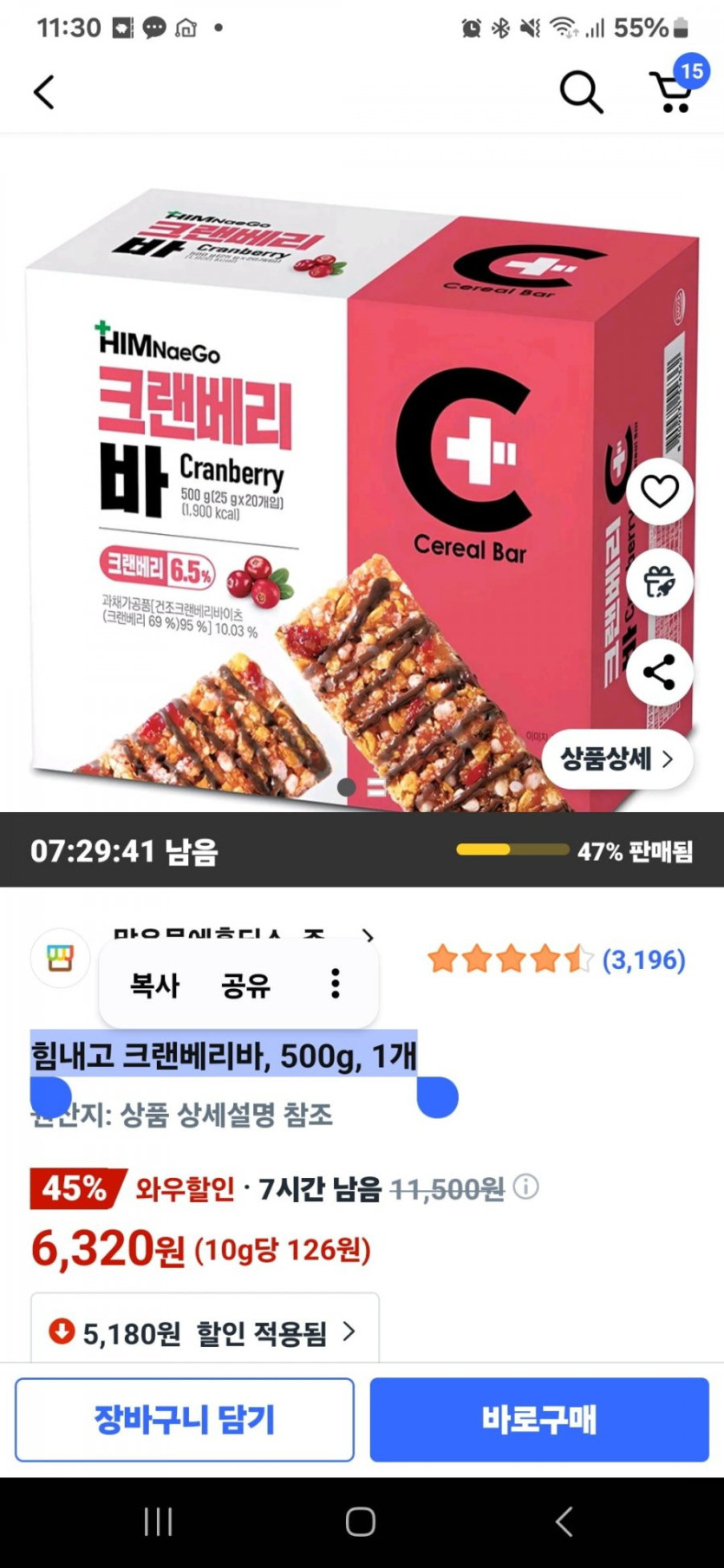The width and height of the screenshot is (724, 1568).
Task: Select 복사 to copy selected text
Action: click(154, 986)
